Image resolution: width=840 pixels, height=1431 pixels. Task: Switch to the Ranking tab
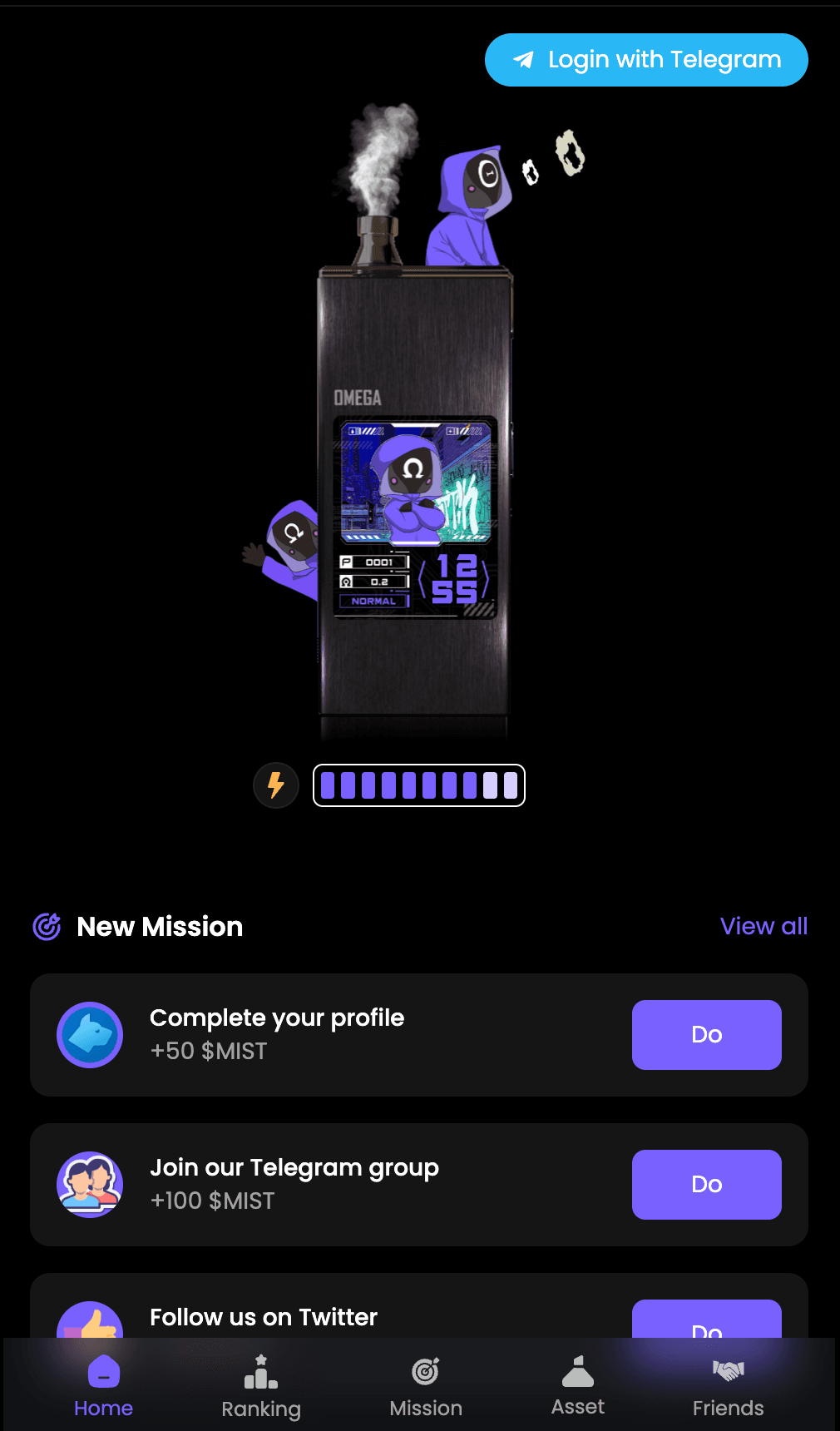pos(261,1387)
